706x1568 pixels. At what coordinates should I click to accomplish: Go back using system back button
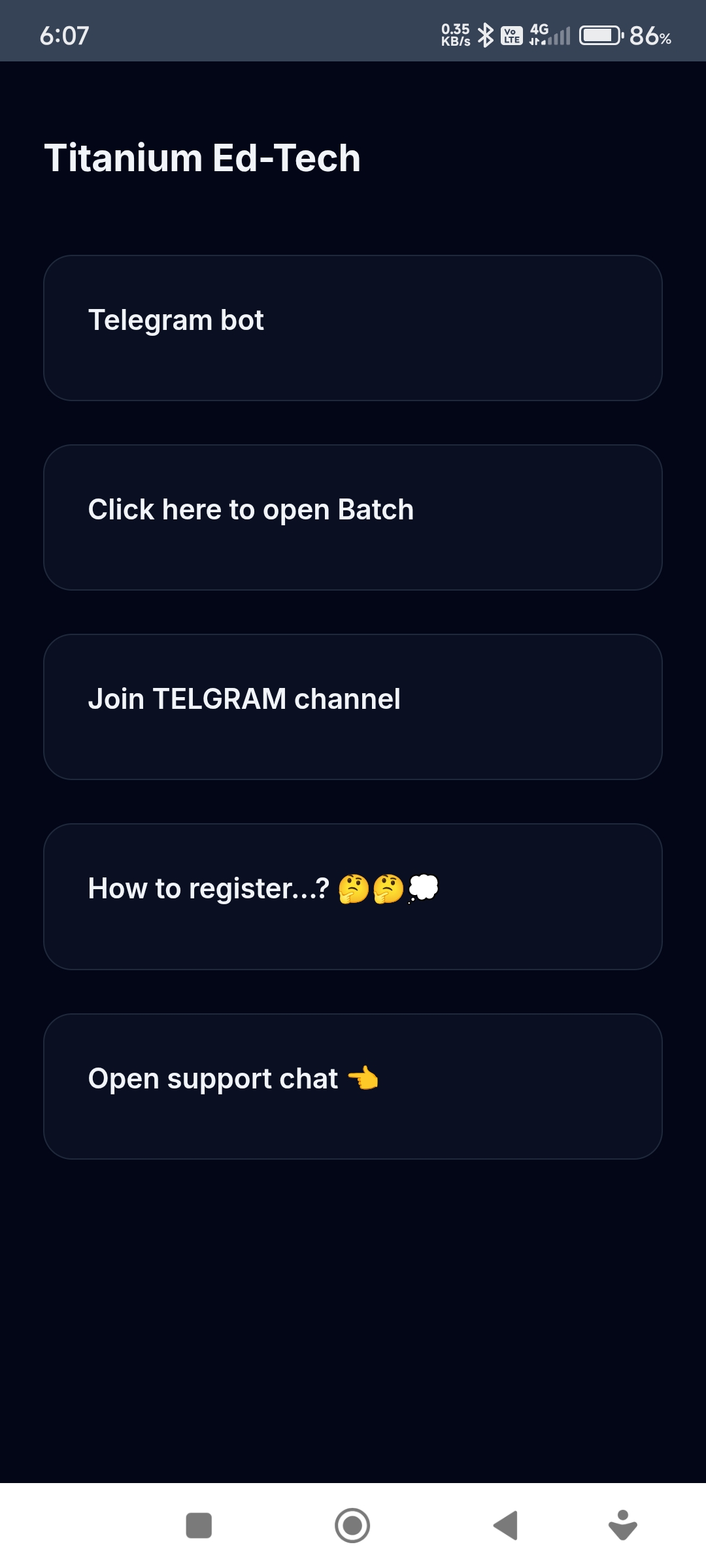pos(506,1526)
